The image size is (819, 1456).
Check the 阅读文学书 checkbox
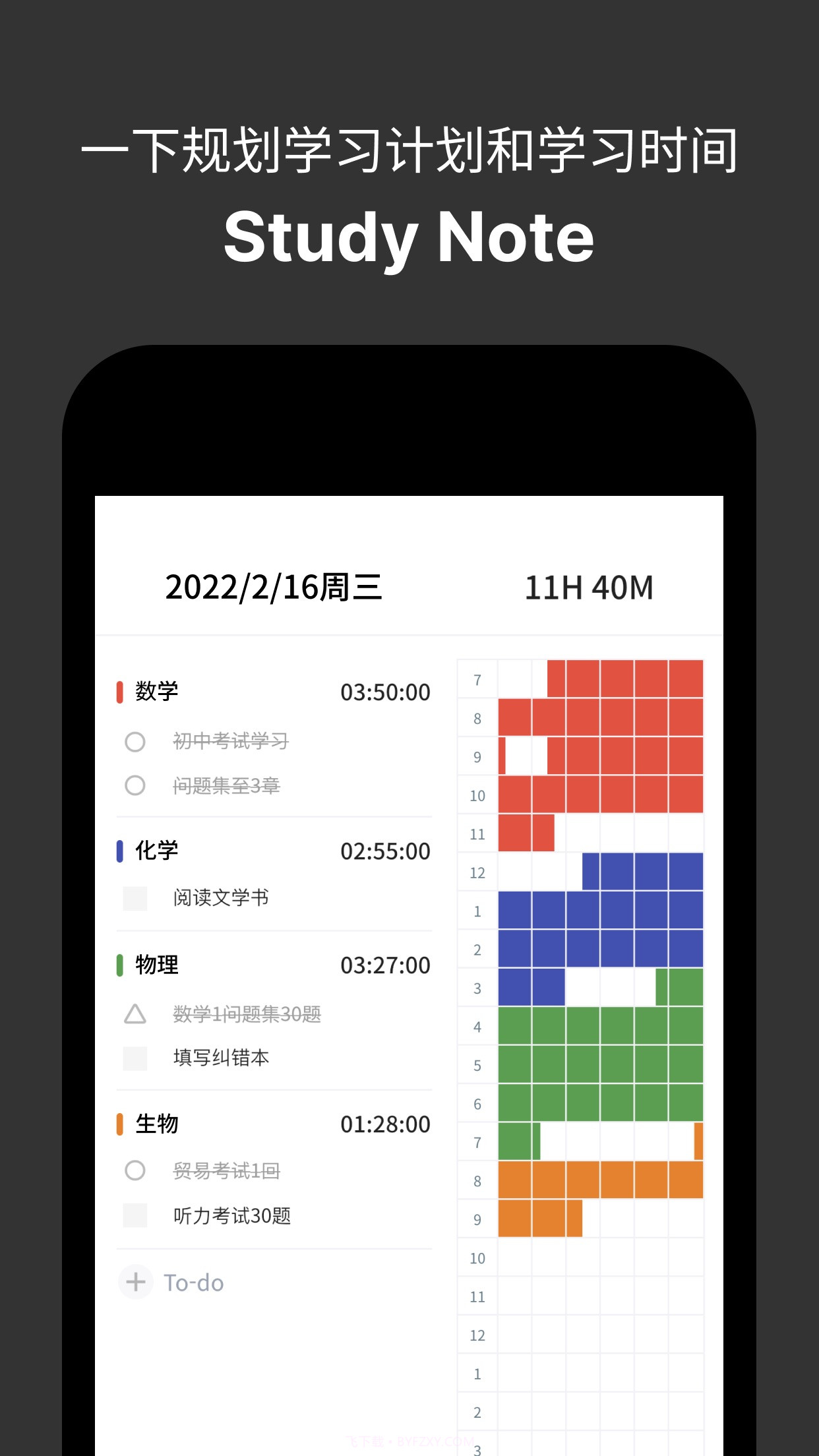[x=135, y=897]
